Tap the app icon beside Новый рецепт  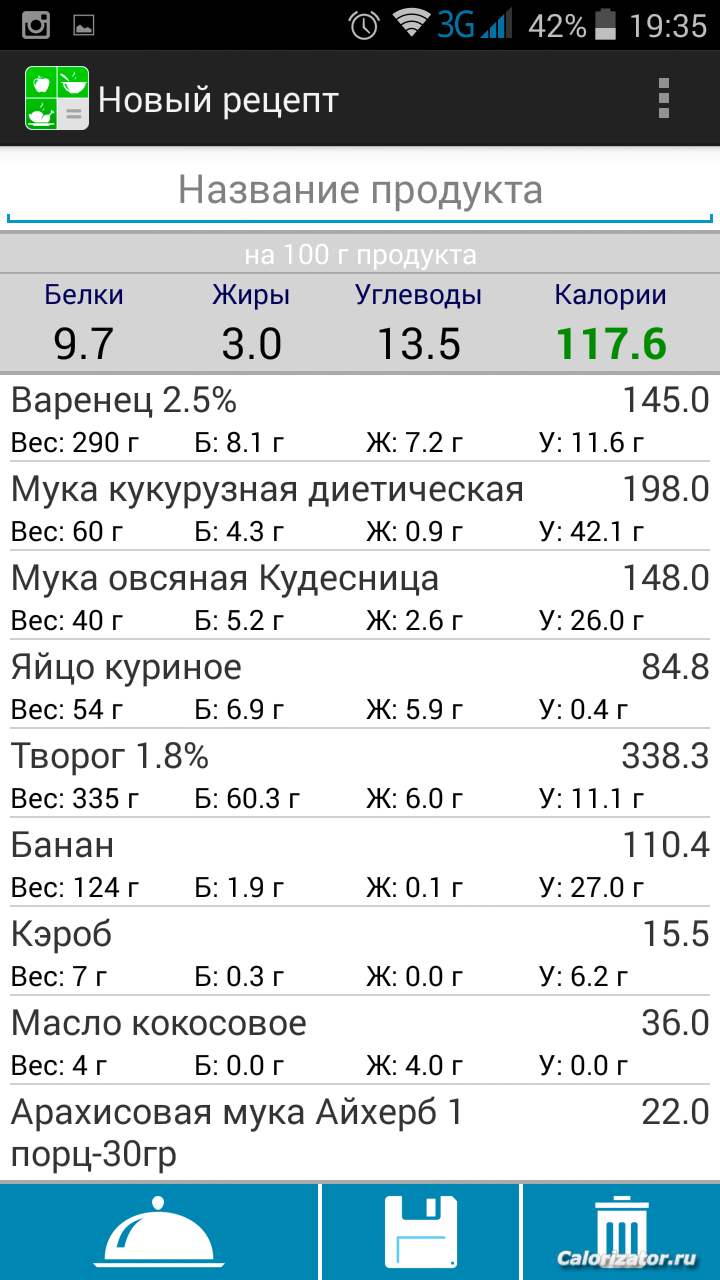(x=57, y=98)
